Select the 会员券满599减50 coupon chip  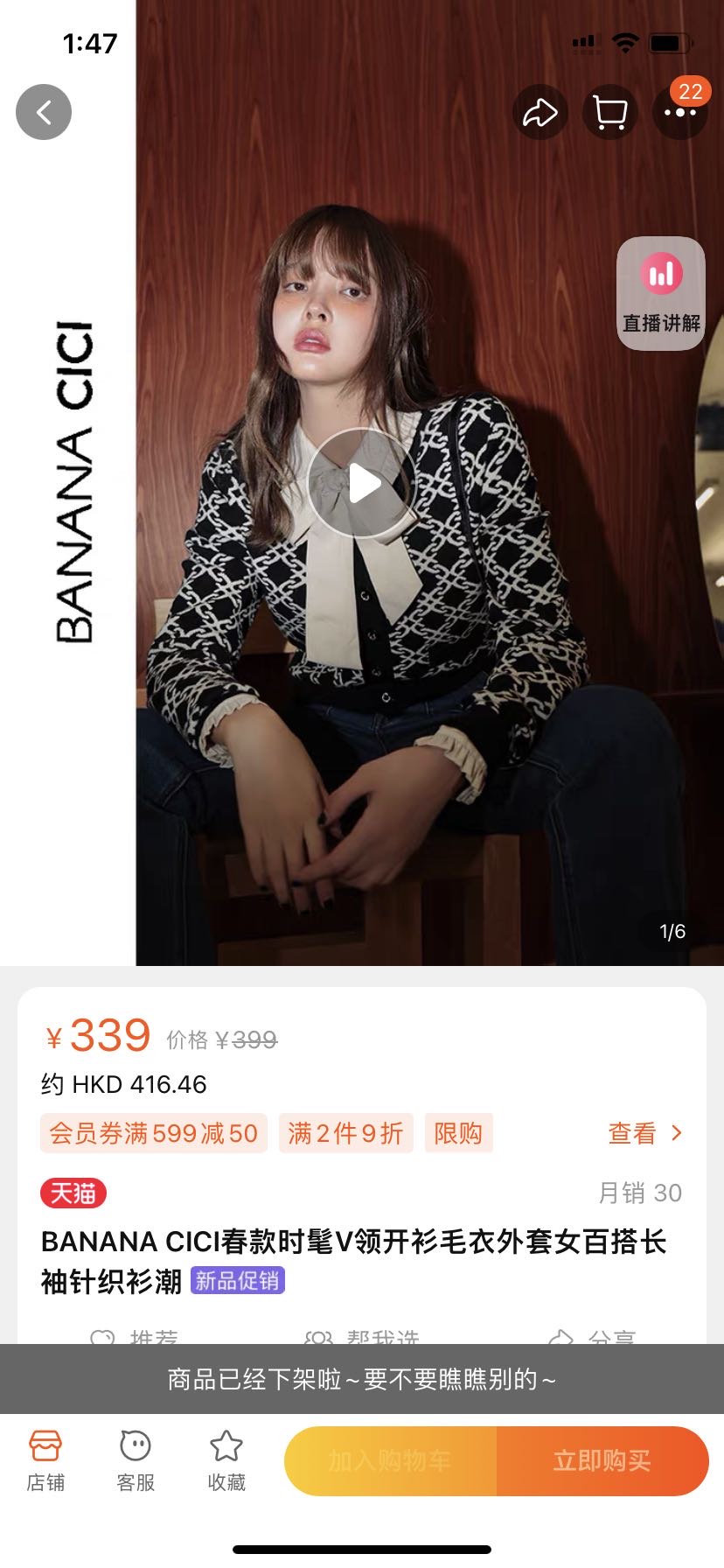[x=154, y=1133]
